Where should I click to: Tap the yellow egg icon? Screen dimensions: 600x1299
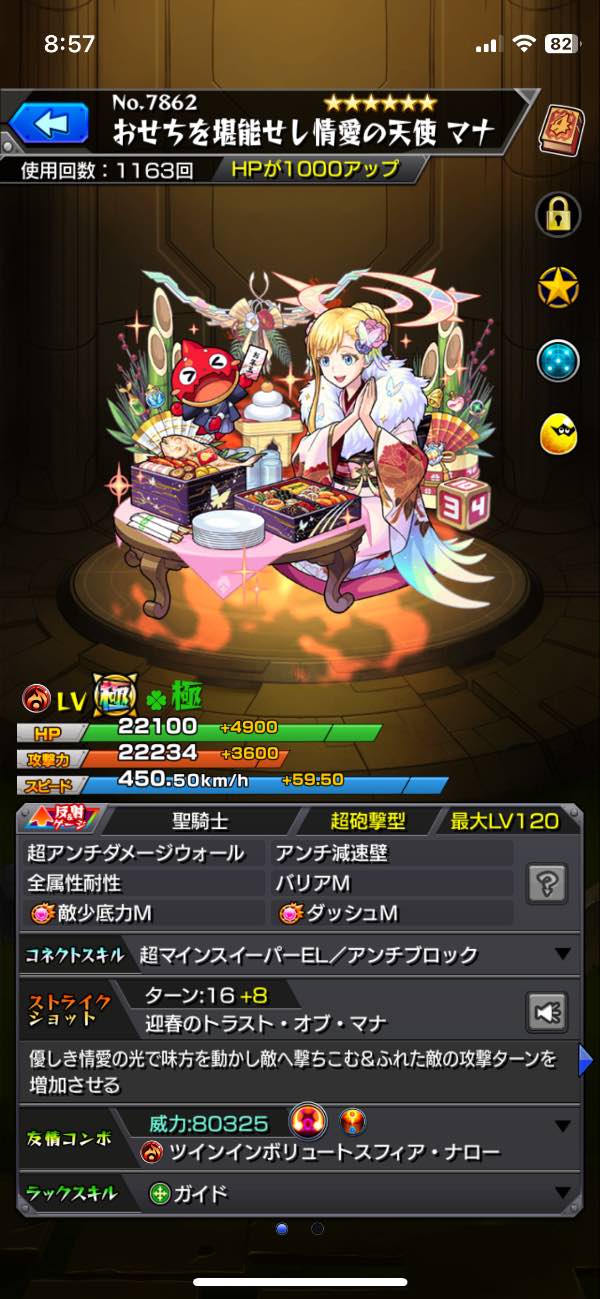(x=557, y=434)
